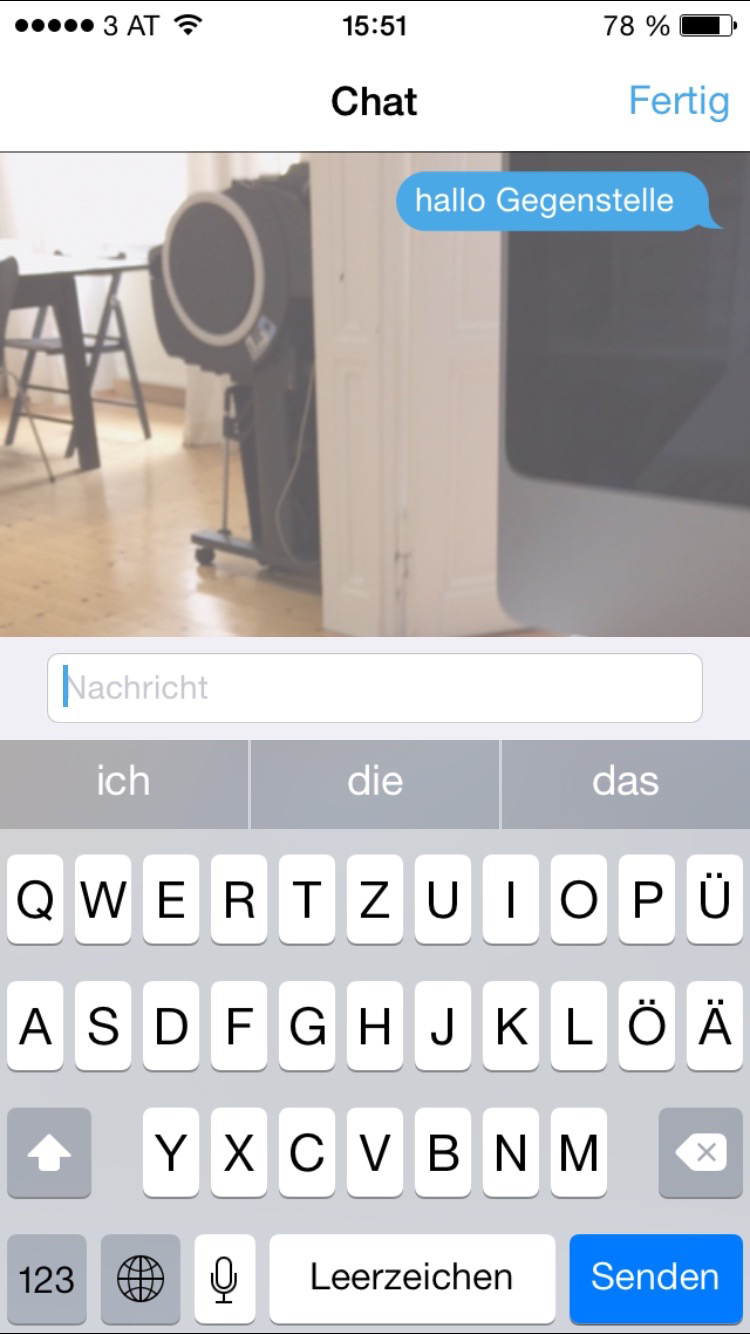The image size is (750, 1334).
Task: Focus the Nachricht message field
Action: (x=375, y=688)
